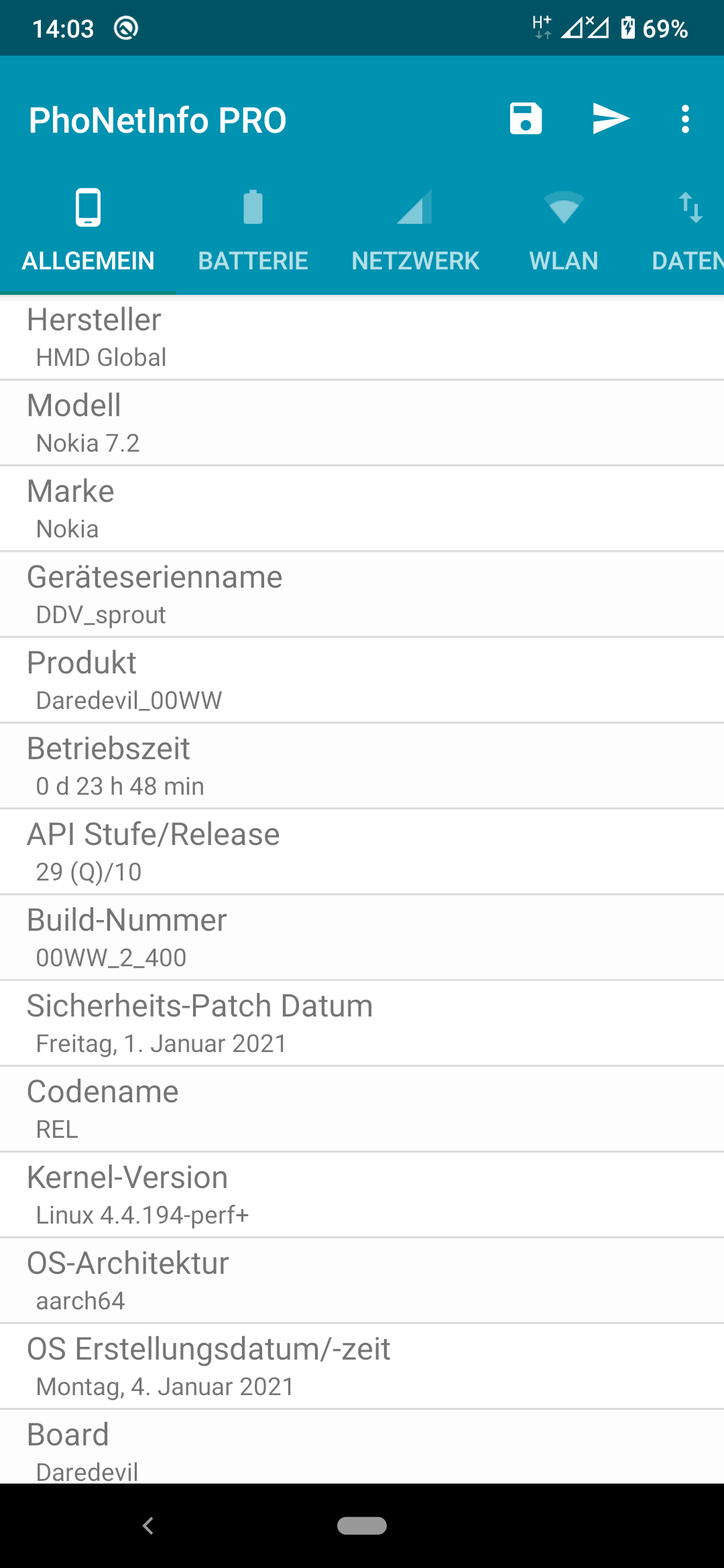
Task: Go back with the system back button
Action: click(x=148, y=1526)
